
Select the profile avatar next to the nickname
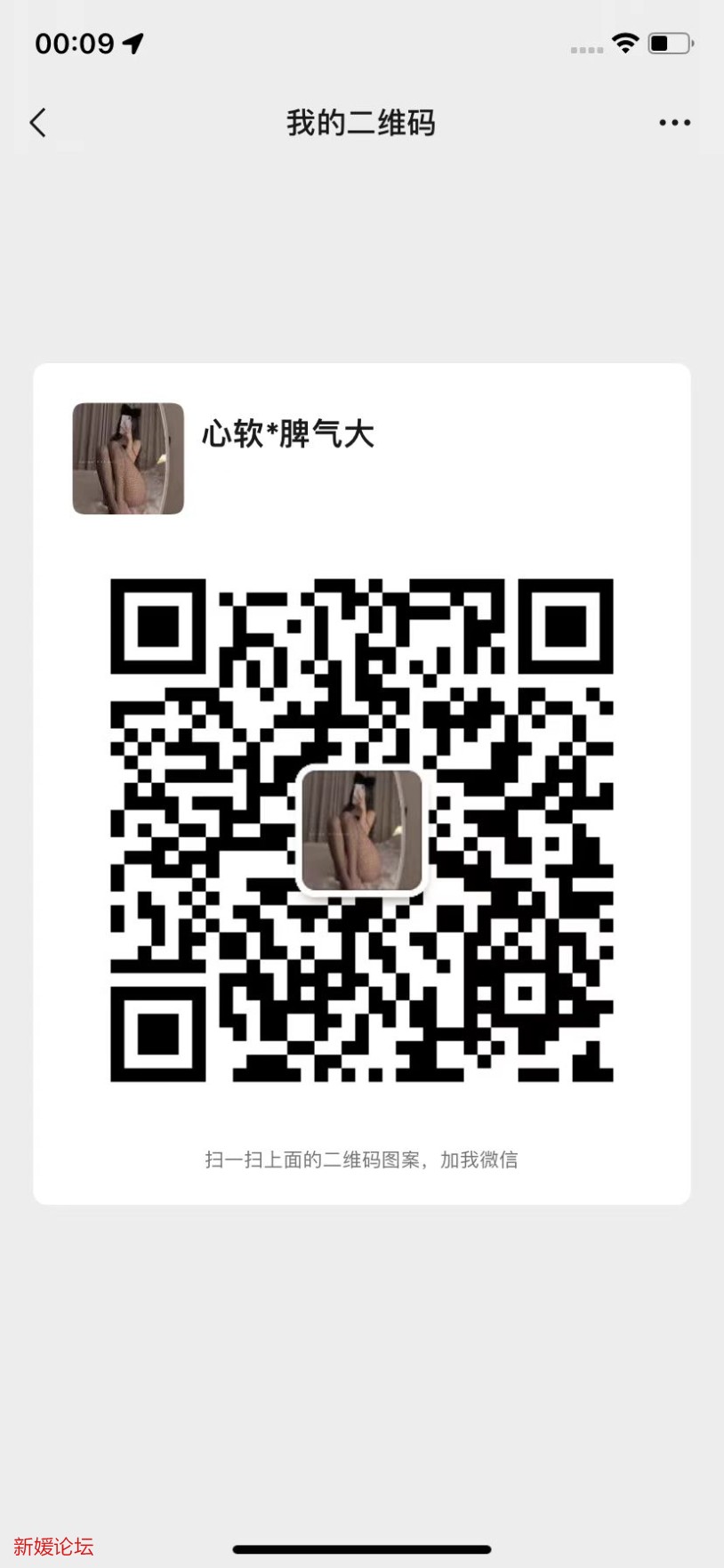click(x=127, y=458)
